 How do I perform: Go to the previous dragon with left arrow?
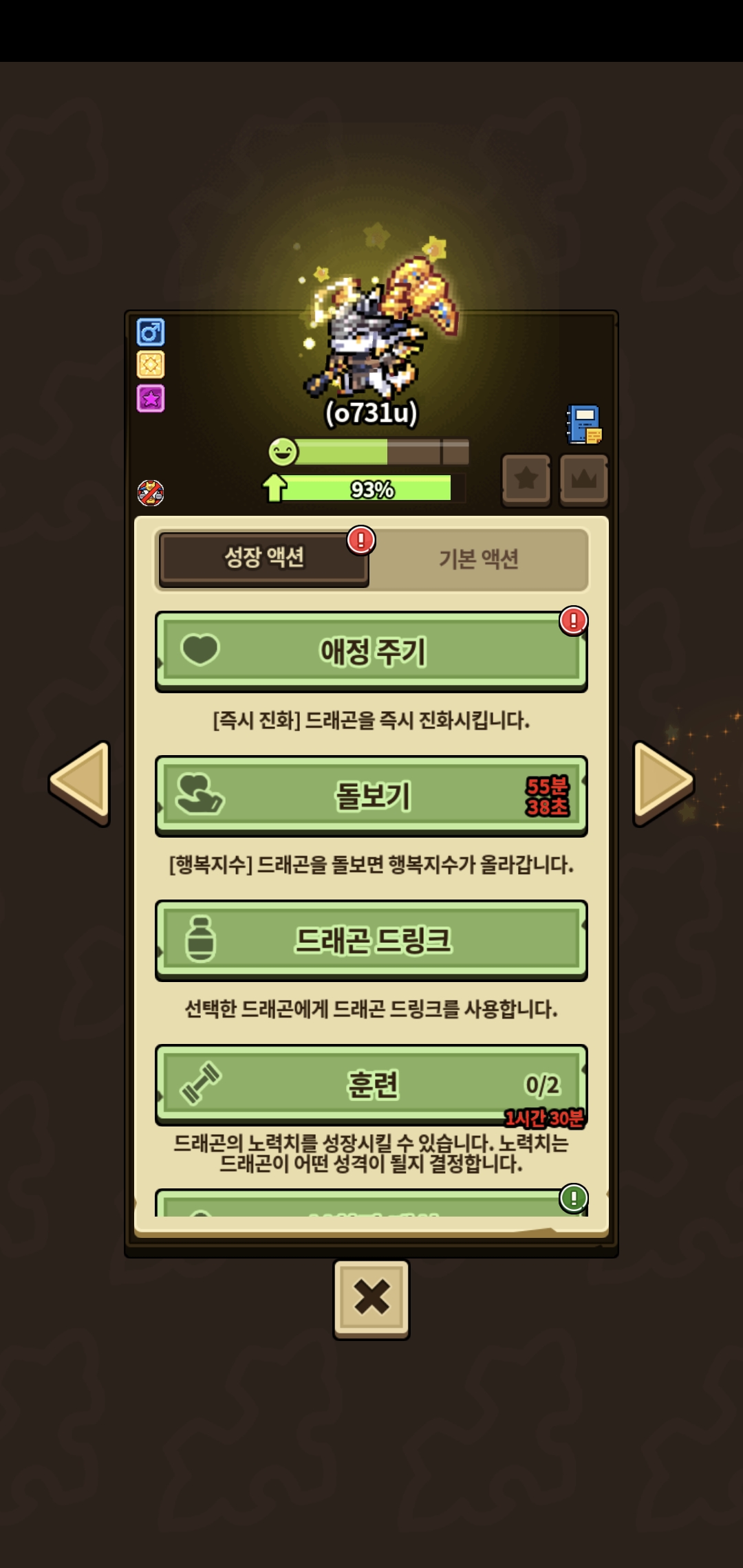pos(81,783)
